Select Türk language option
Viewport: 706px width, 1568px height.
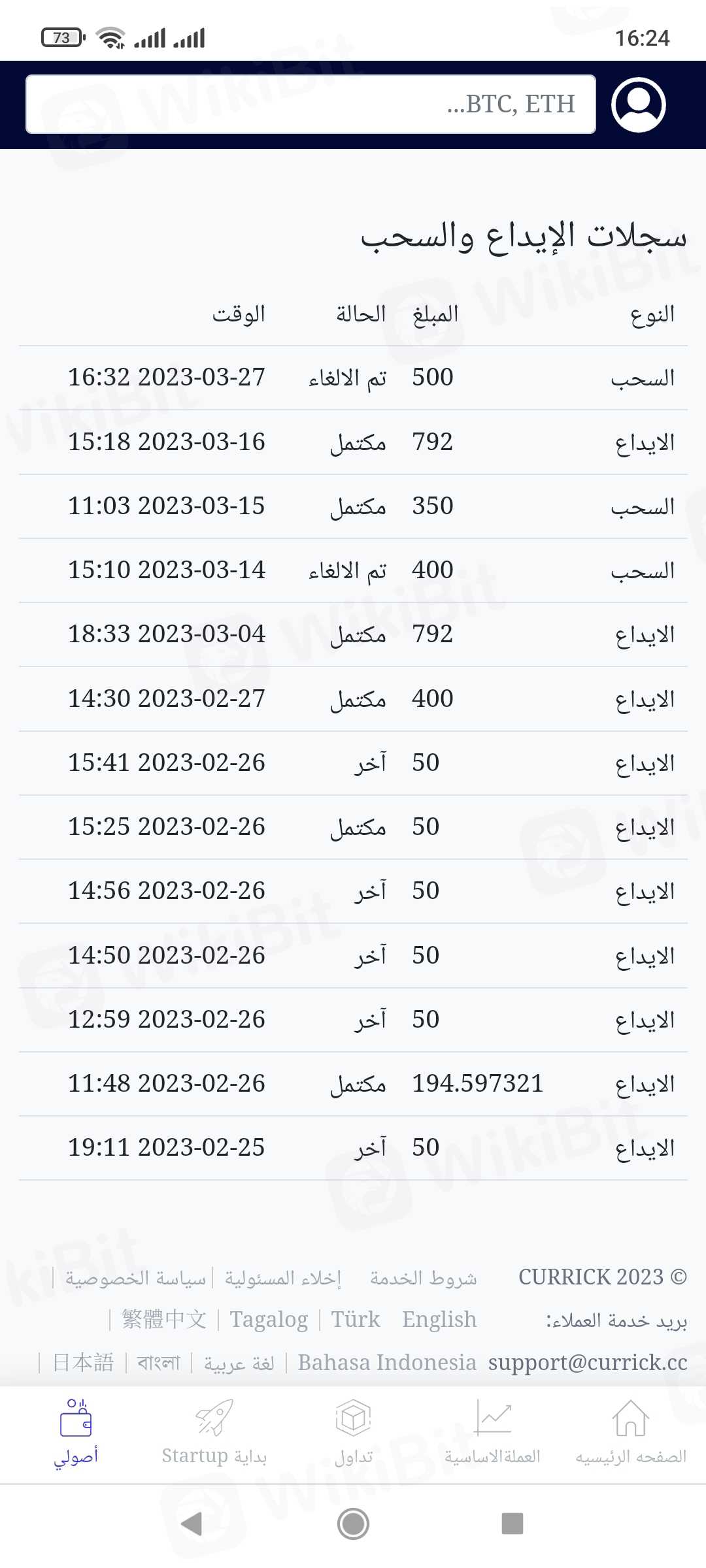[x=355, y=1320]
